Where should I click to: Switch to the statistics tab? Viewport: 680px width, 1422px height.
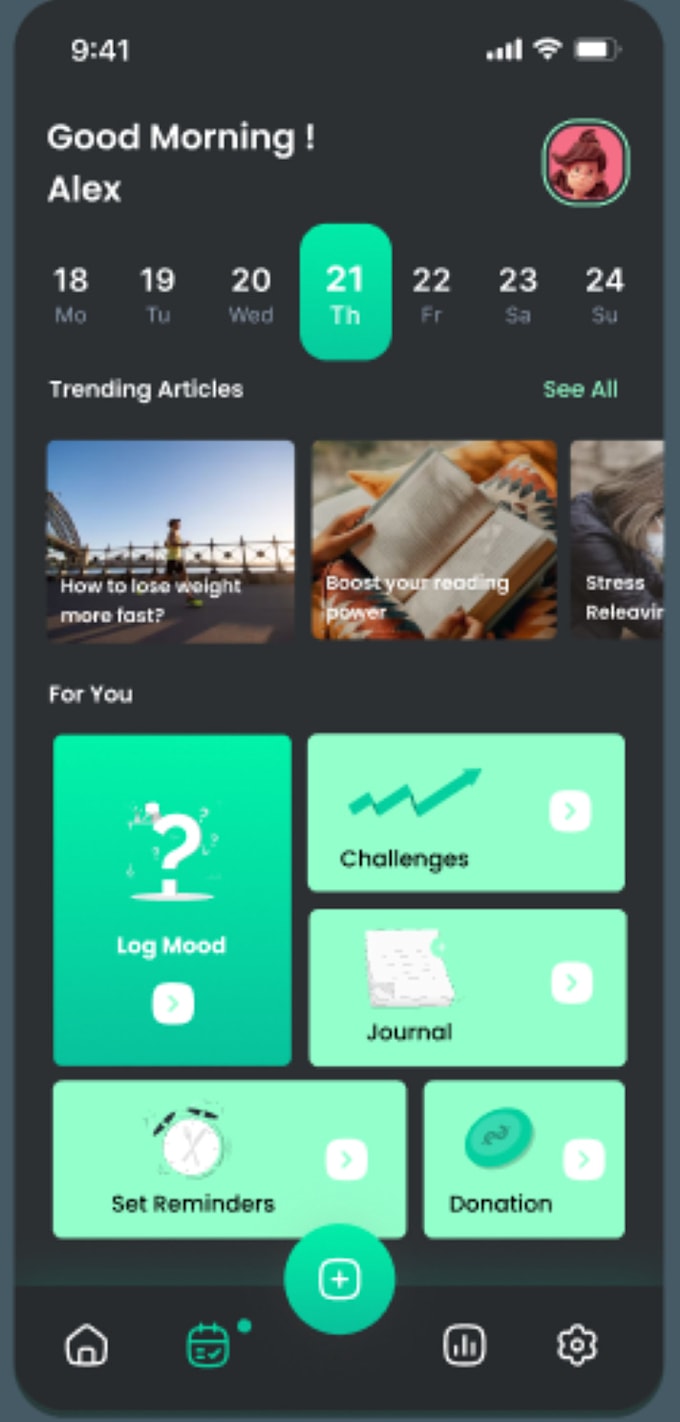click(x=464, y=1345)
